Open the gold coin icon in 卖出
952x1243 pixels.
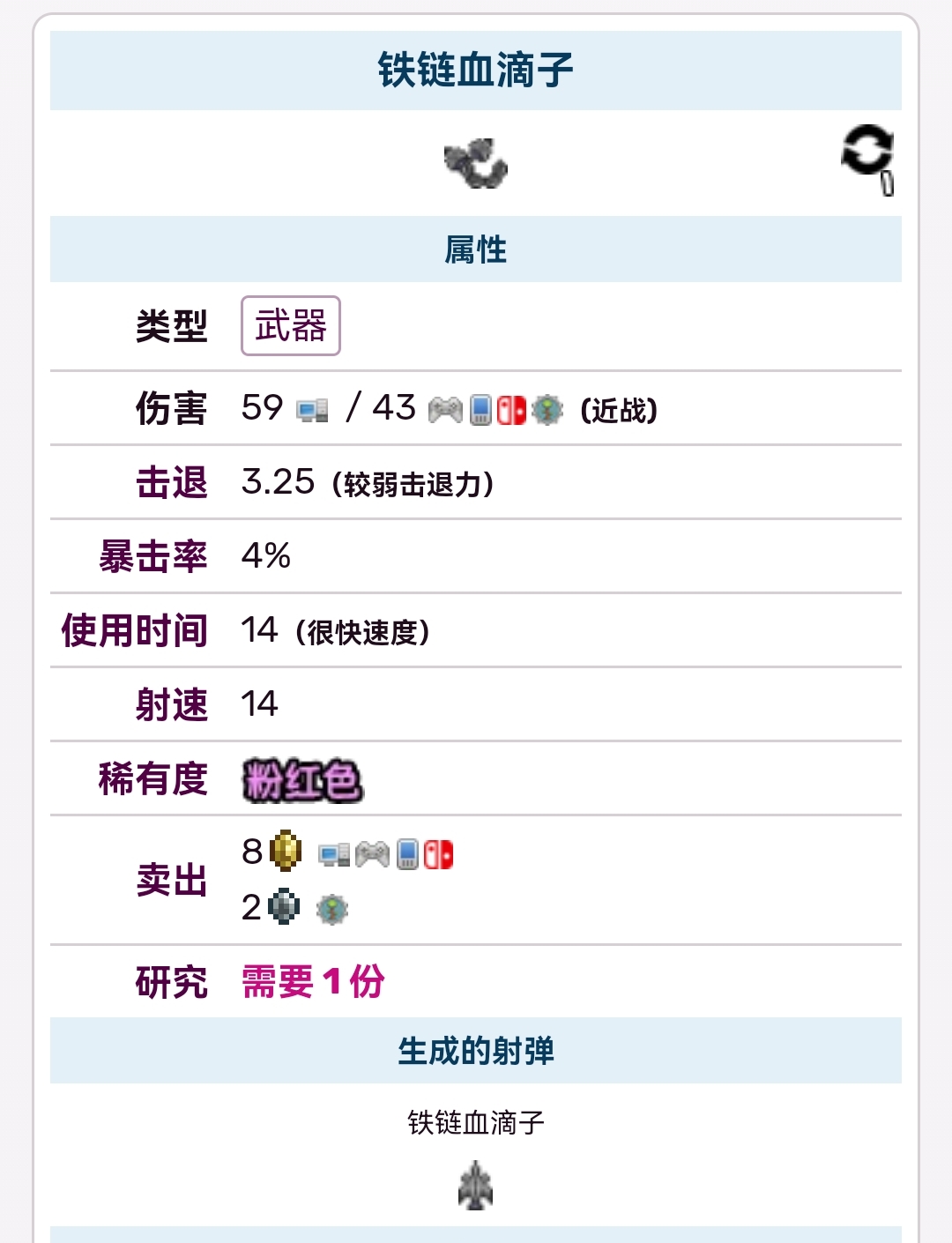pyautogui.click(x=286, y=851)
